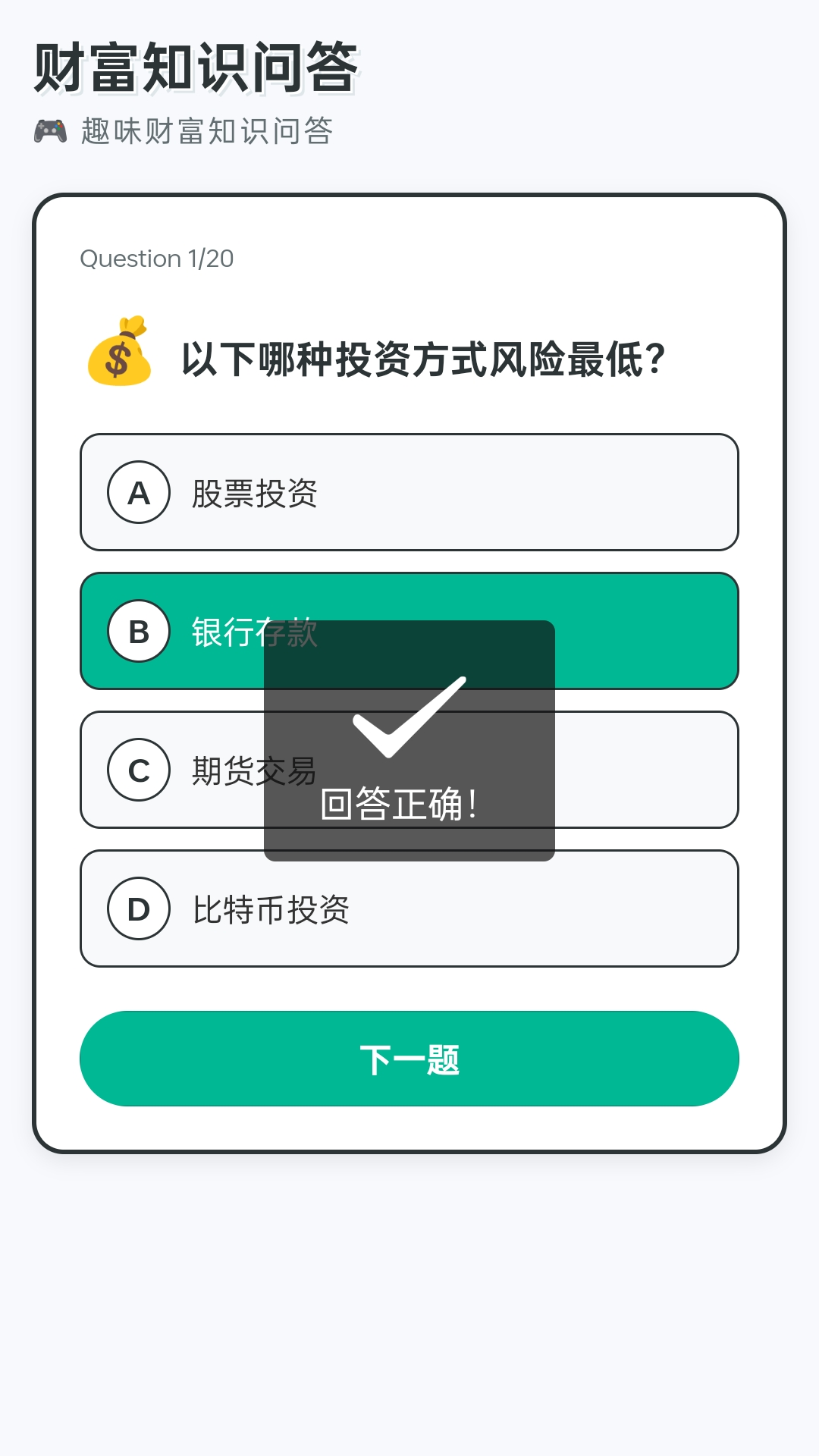Click the question text 以下哪种投资方式风险最低
The width and height of the screenshot is (819, 1456).
coord(425,355)
